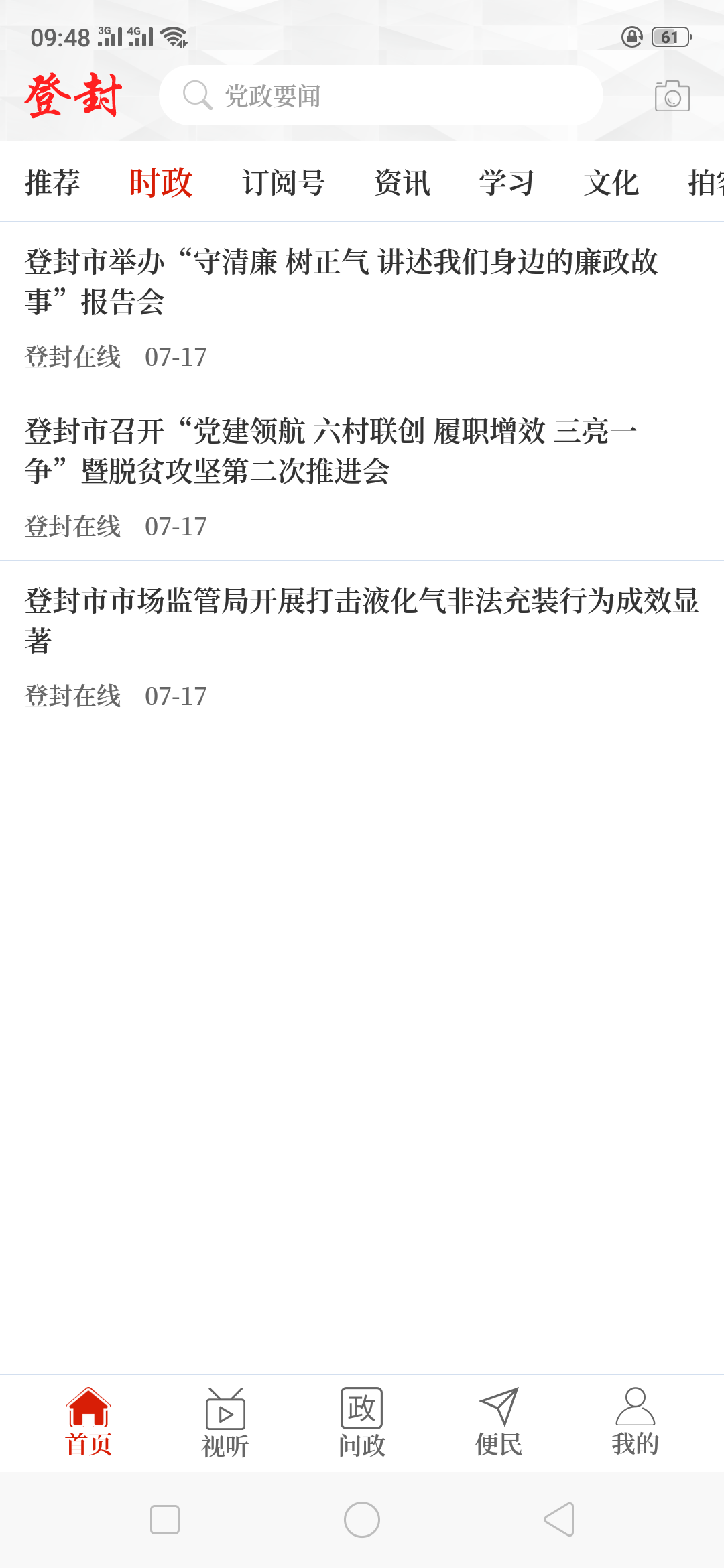Tap the 首页 bottom navigation item
The image size is (724, 1568).
click(88, 1422)
